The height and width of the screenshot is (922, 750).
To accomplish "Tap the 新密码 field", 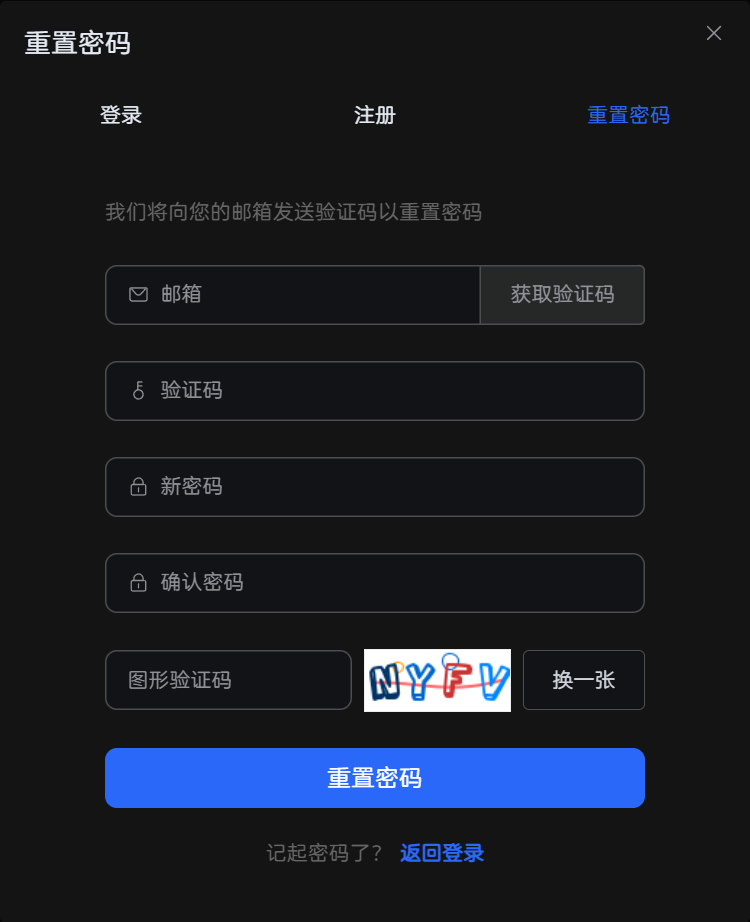I will tap(375, 487).
